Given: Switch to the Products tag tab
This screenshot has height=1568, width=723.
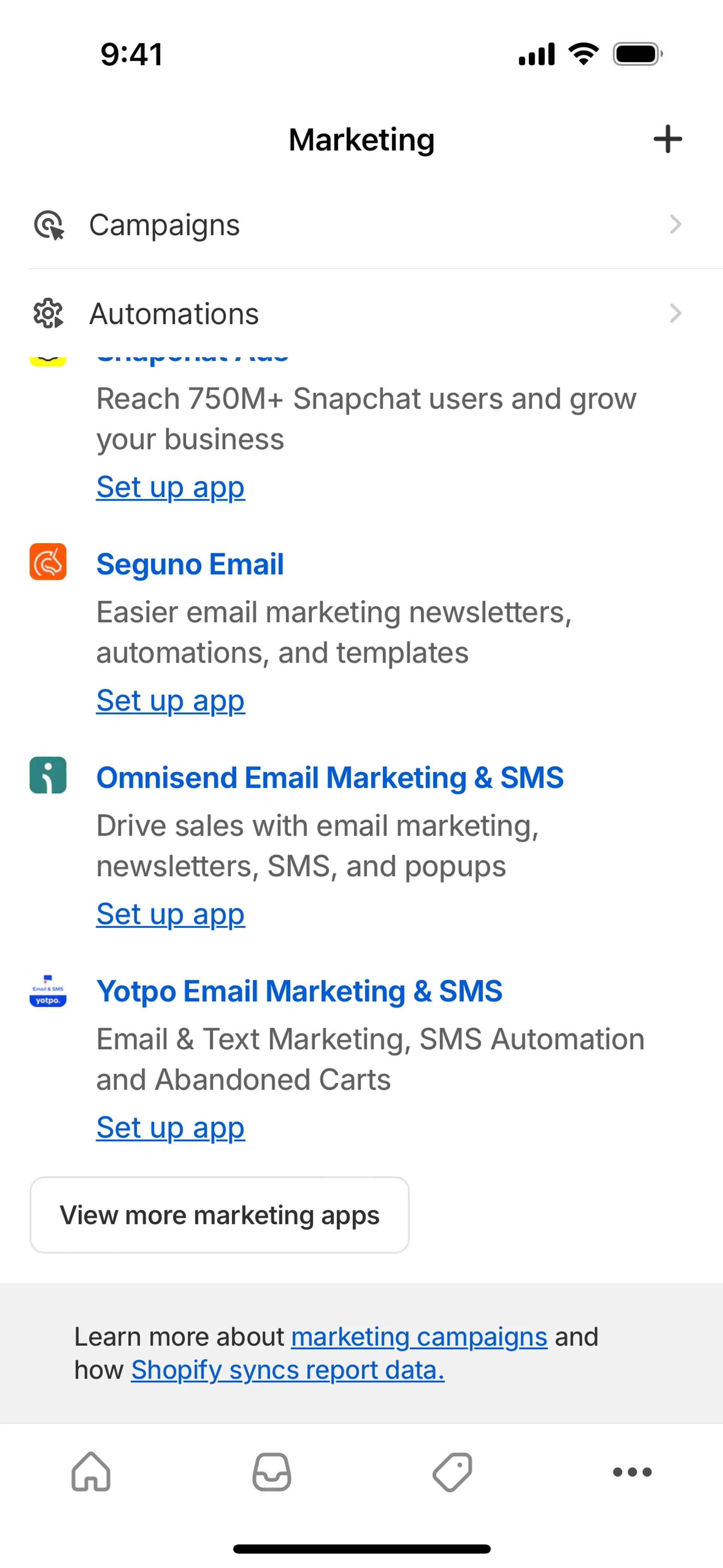Looking at the screenshot, I should [x=452, y=1472].
